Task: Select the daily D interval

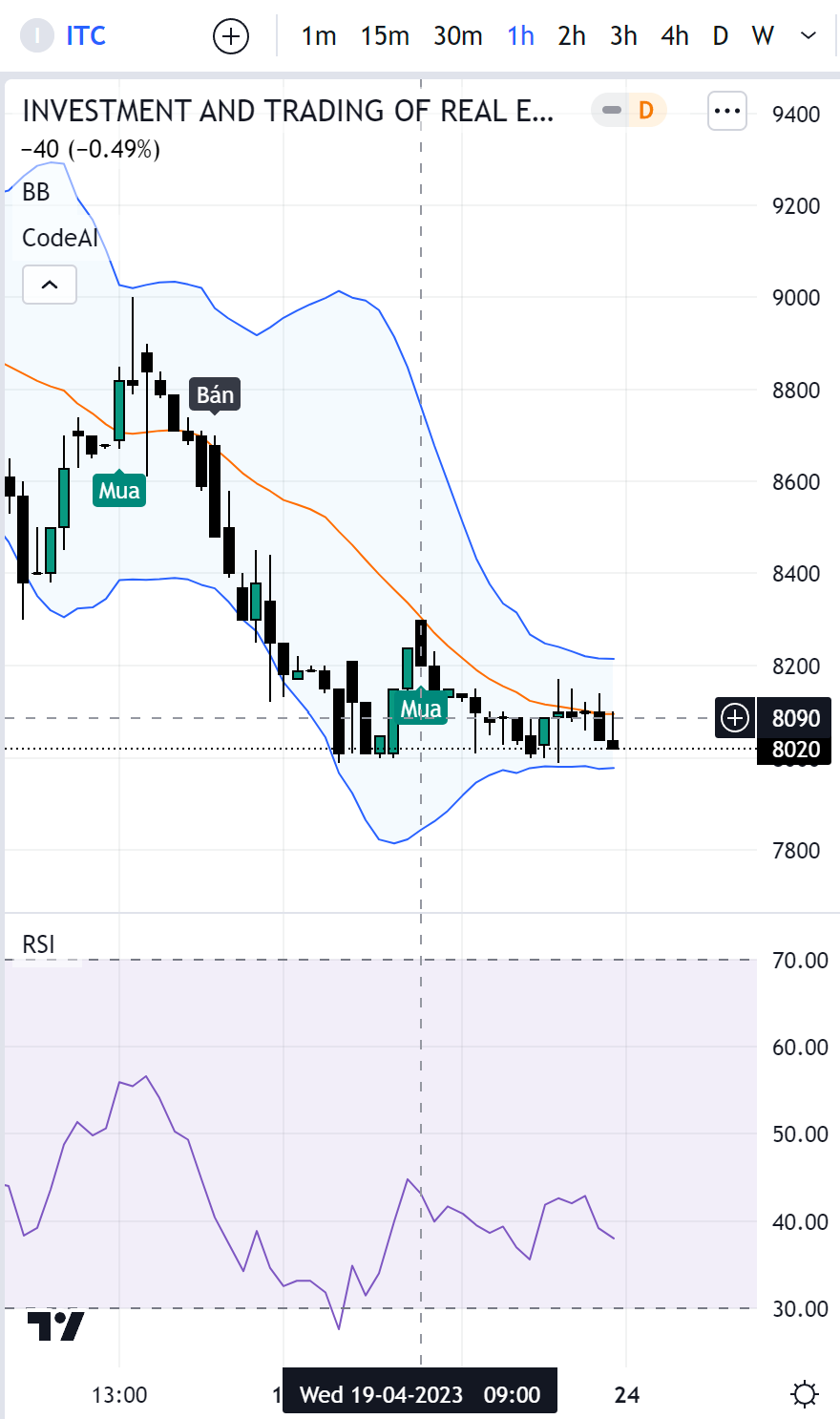Action: click(720, 36)
